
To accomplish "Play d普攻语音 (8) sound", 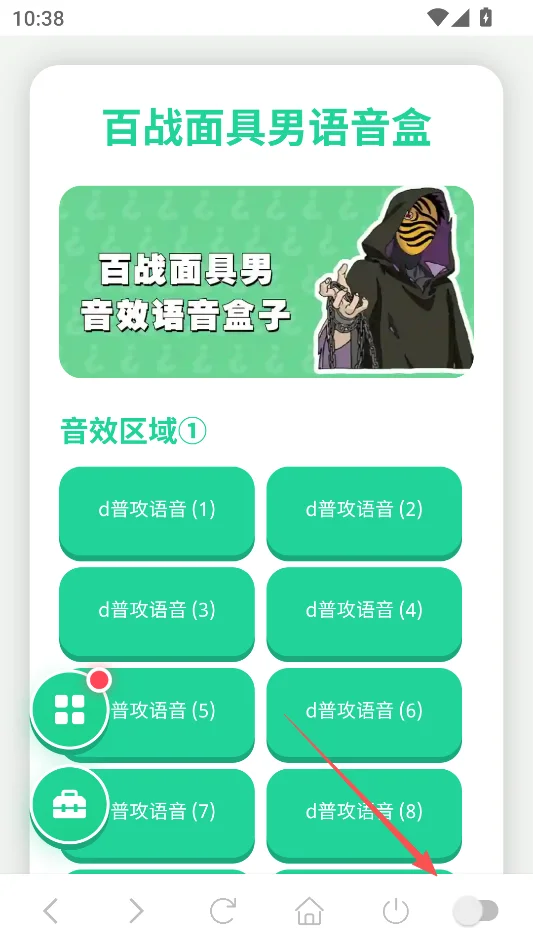I will [x=364, y=812].
